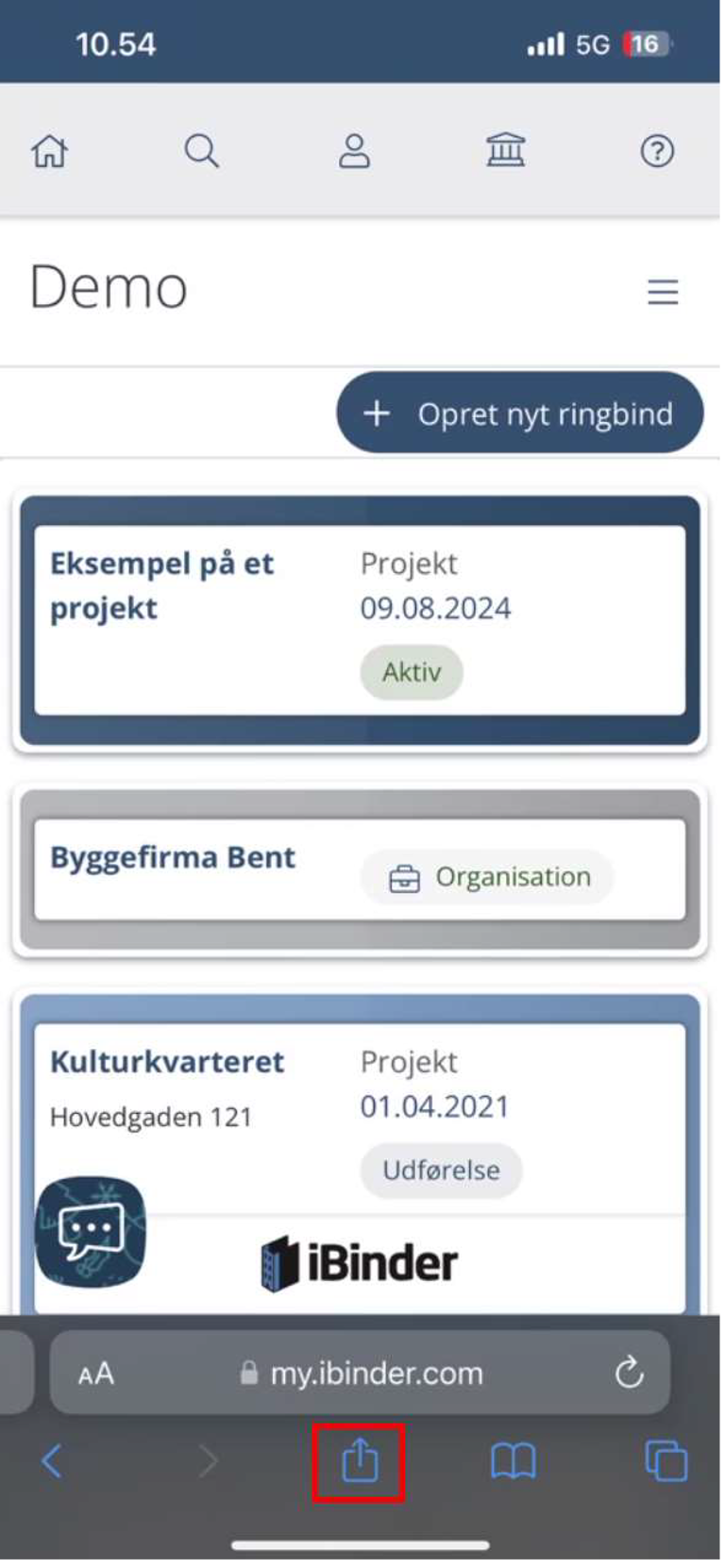Open the AA text size menu
Image resolution: width=725 pixels, height=1568 pixels.
(x=95, y=1374)
